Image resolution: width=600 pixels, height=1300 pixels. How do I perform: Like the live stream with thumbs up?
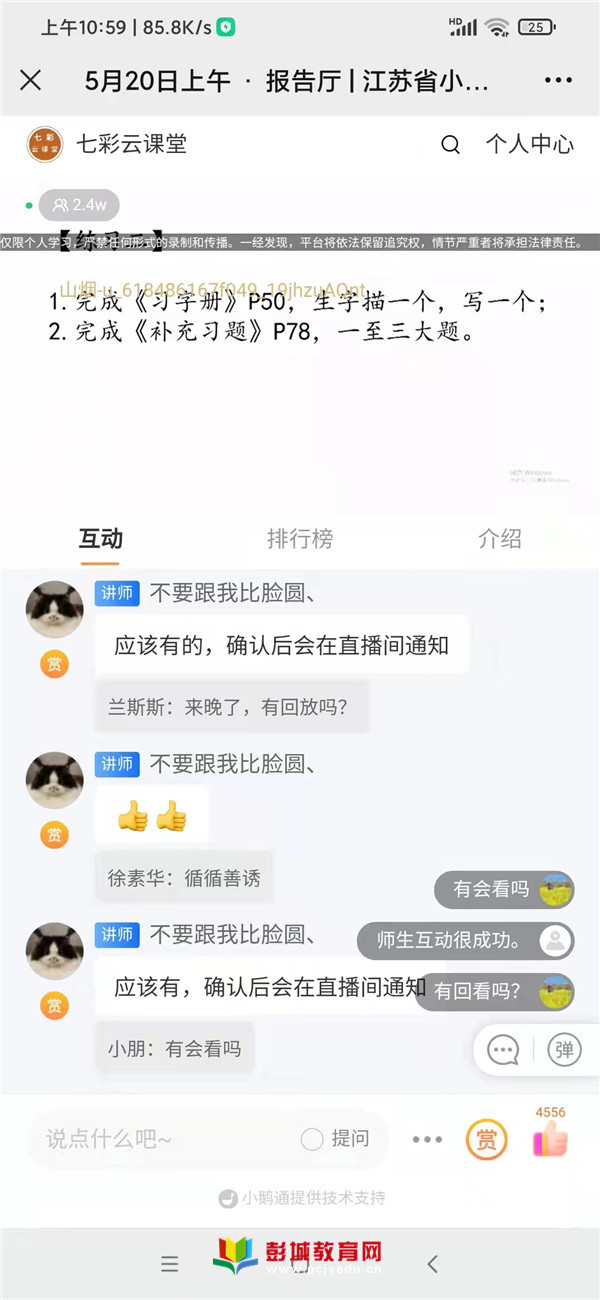click(x=549, y=1138)
